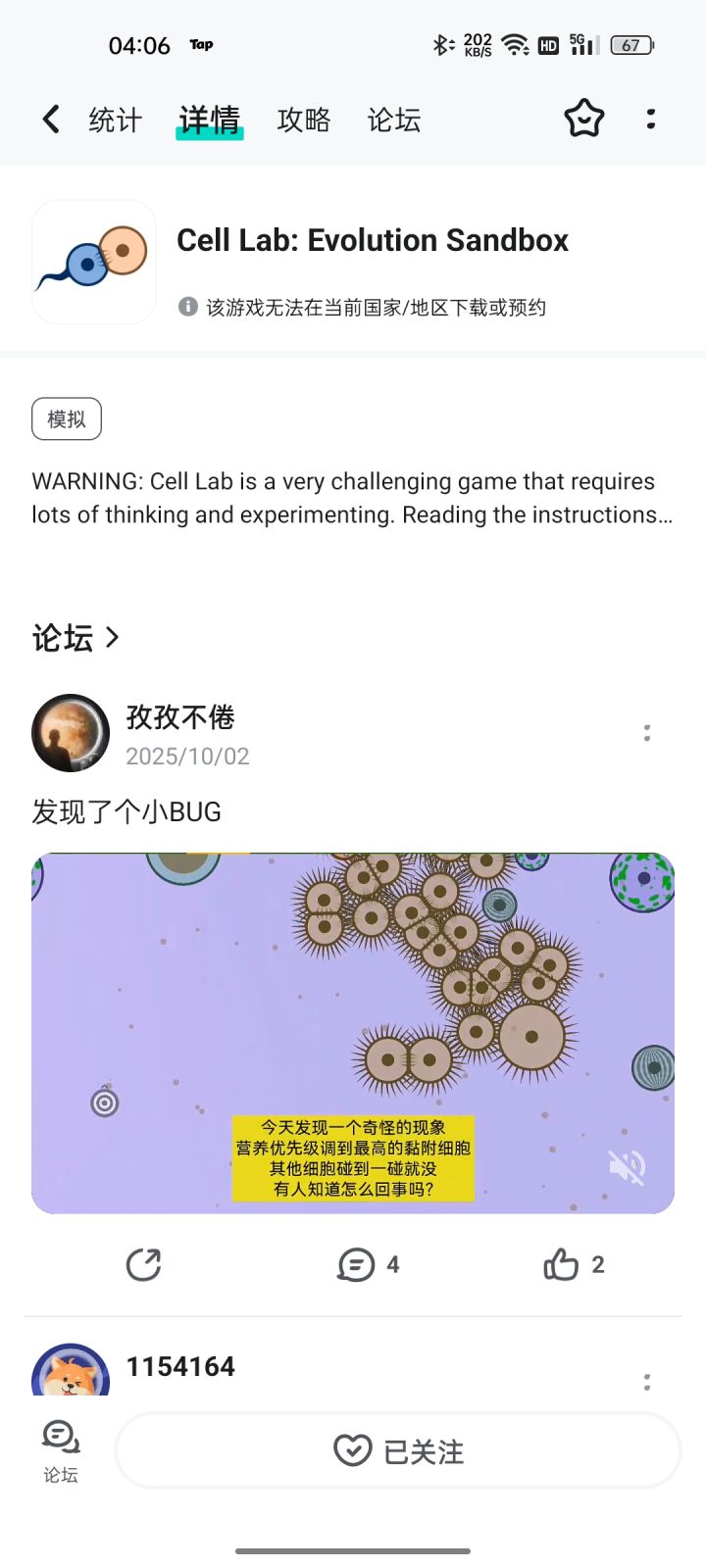This screenshot has height=1568, width=706.
Task: Open post options for 孜孜不倦's post
Action: pyautogui.click(x=646, y=732)
